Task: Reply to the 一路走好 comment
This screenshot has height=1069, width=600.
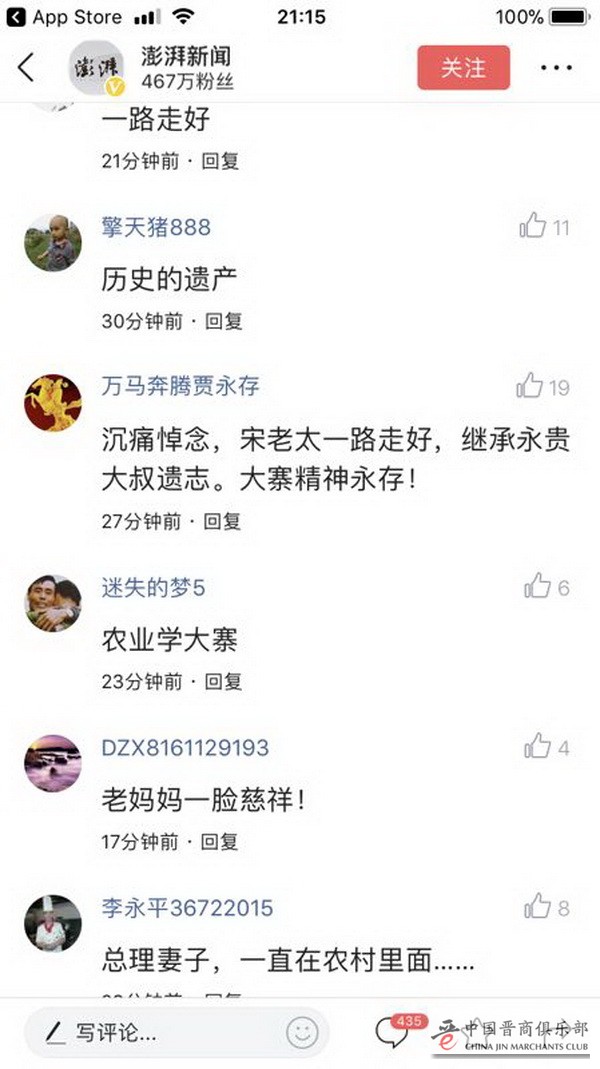Action: (x=220, y=160)
